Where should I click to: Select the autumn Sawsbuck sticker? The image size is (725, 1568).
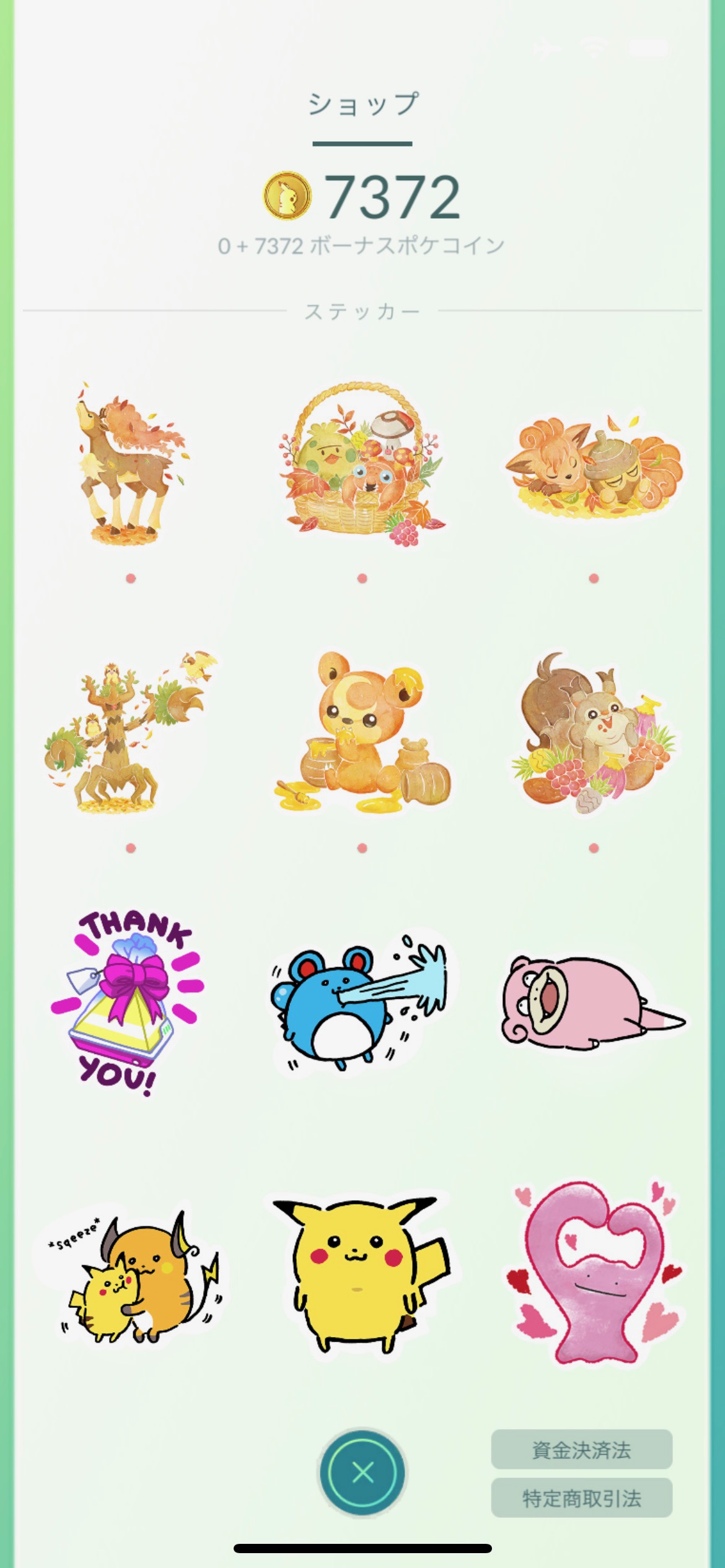click(x=131, y=464)
